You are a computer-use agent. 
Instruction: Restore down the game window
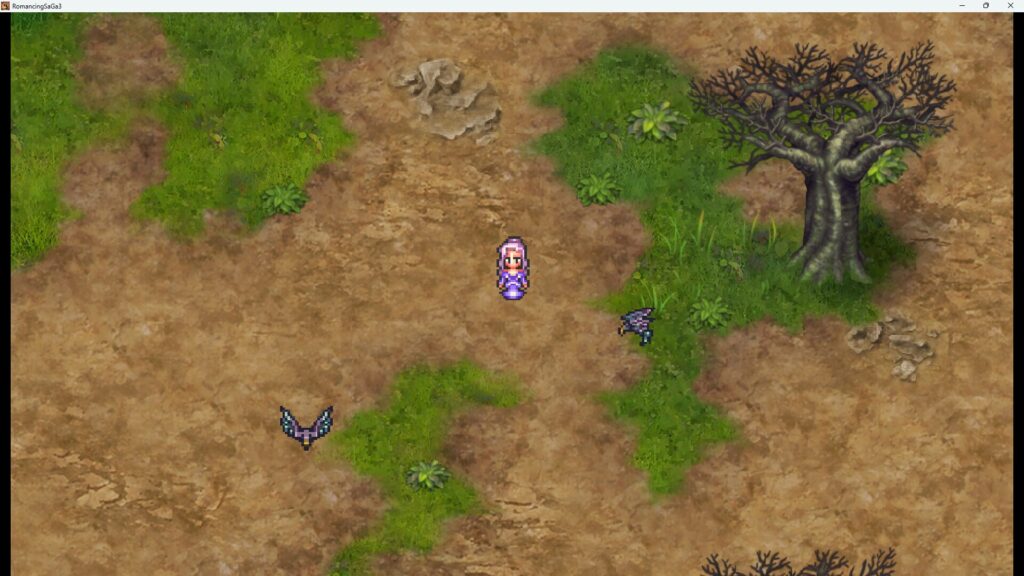[x=985, y=5]
